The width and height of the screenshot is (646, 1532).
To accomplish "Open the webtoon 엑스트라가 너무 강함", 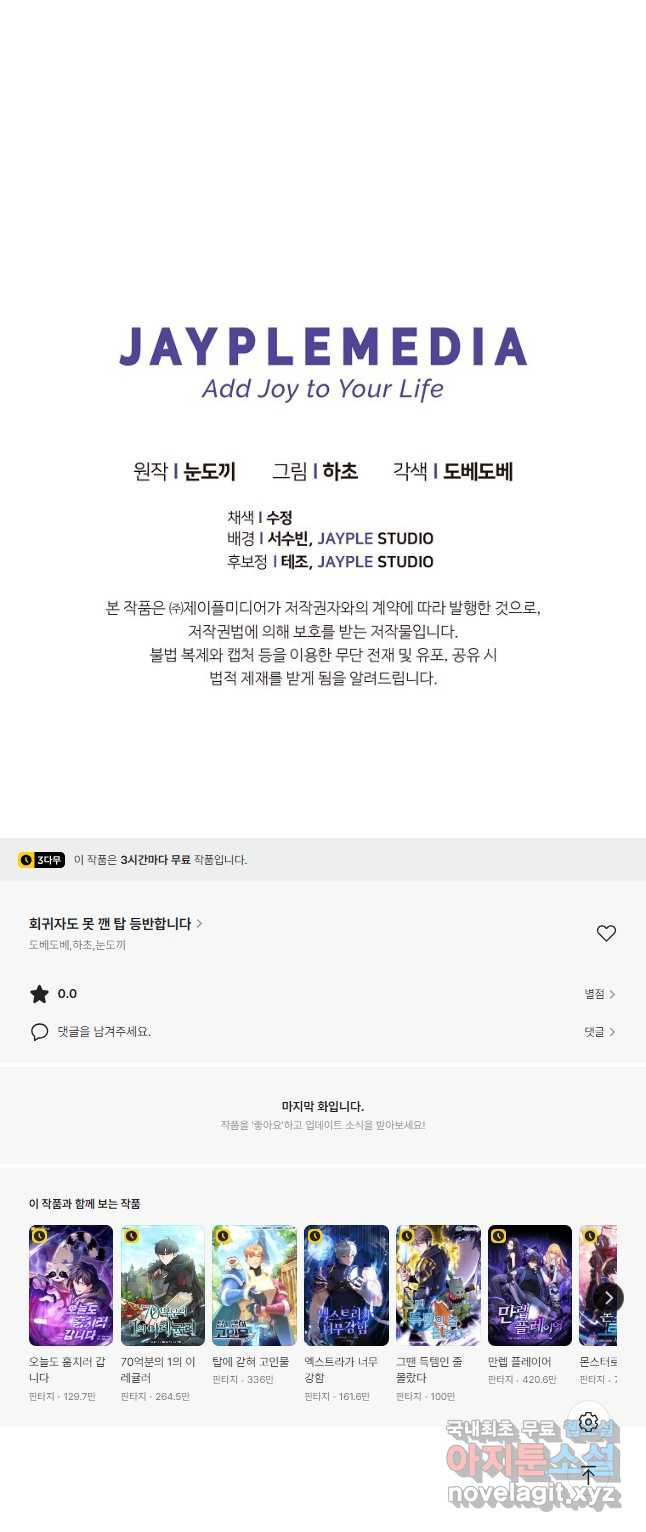I will click(x=346, y=1286).
